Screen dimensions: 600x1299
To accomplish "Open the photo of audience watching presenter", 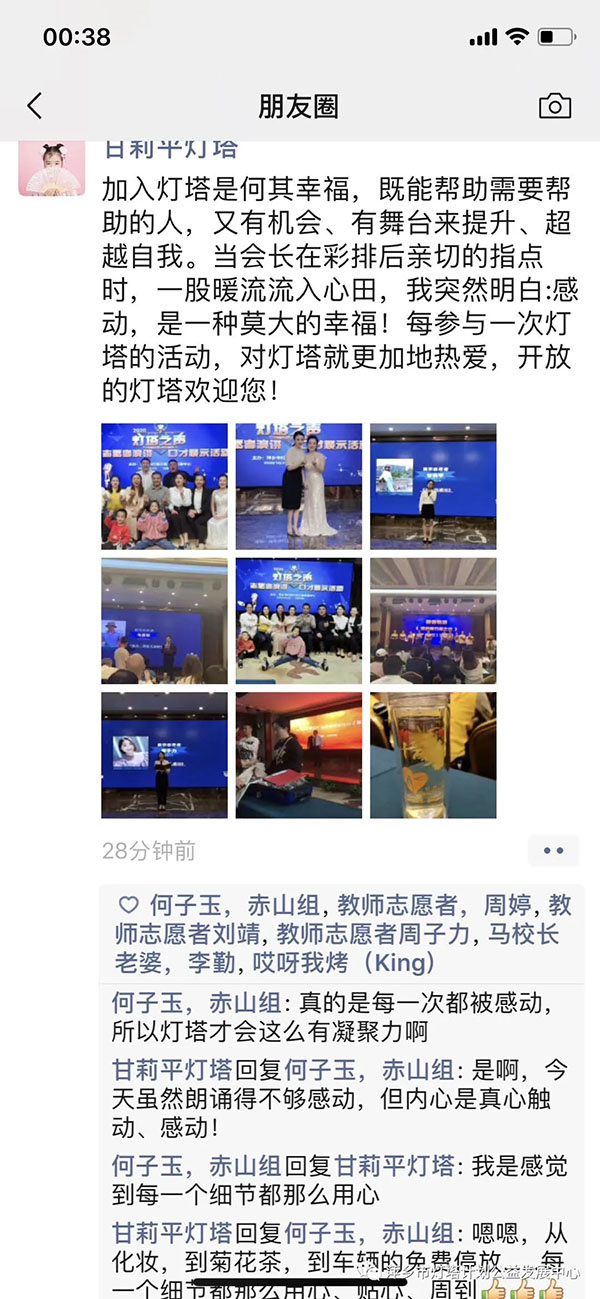I will [x=164, y=620].
